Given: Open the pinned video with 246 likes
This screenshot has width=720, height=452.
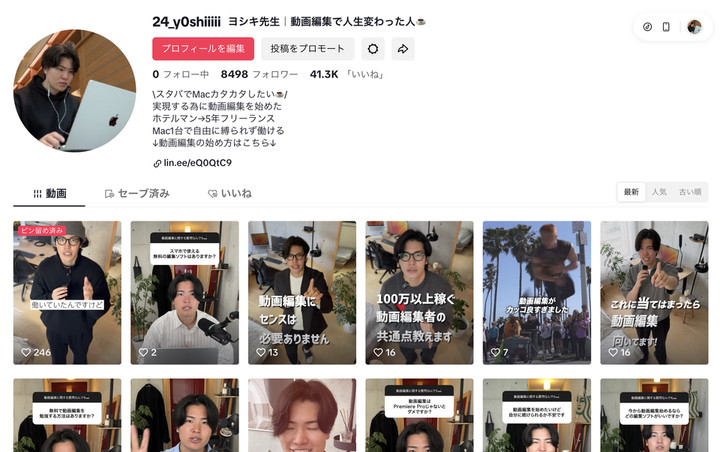Looking at the screenshot, I should coord(67,293).
